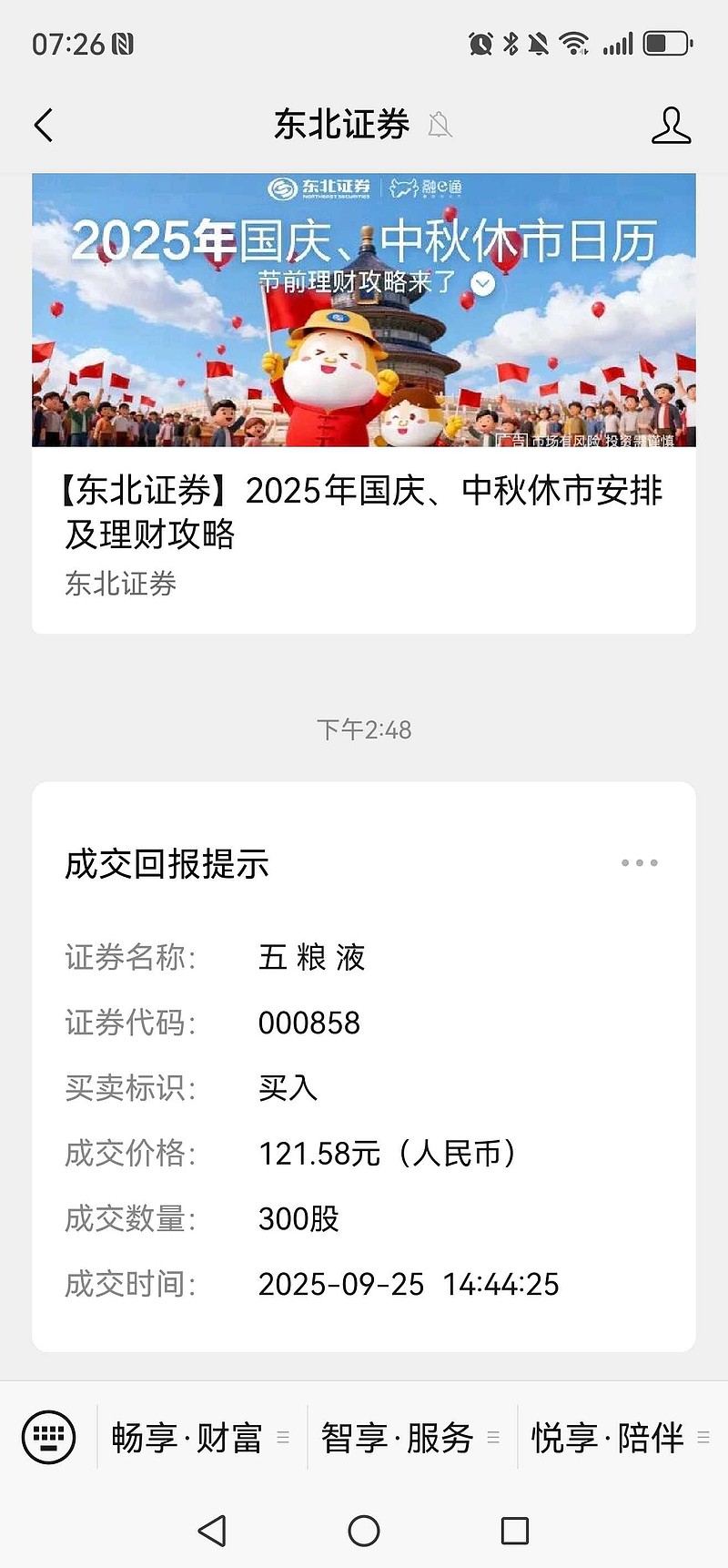Viewport: 728px width, 1568px height.
Task: Select the Wi-Fi icon in the status bar
Action: [573, 43]
